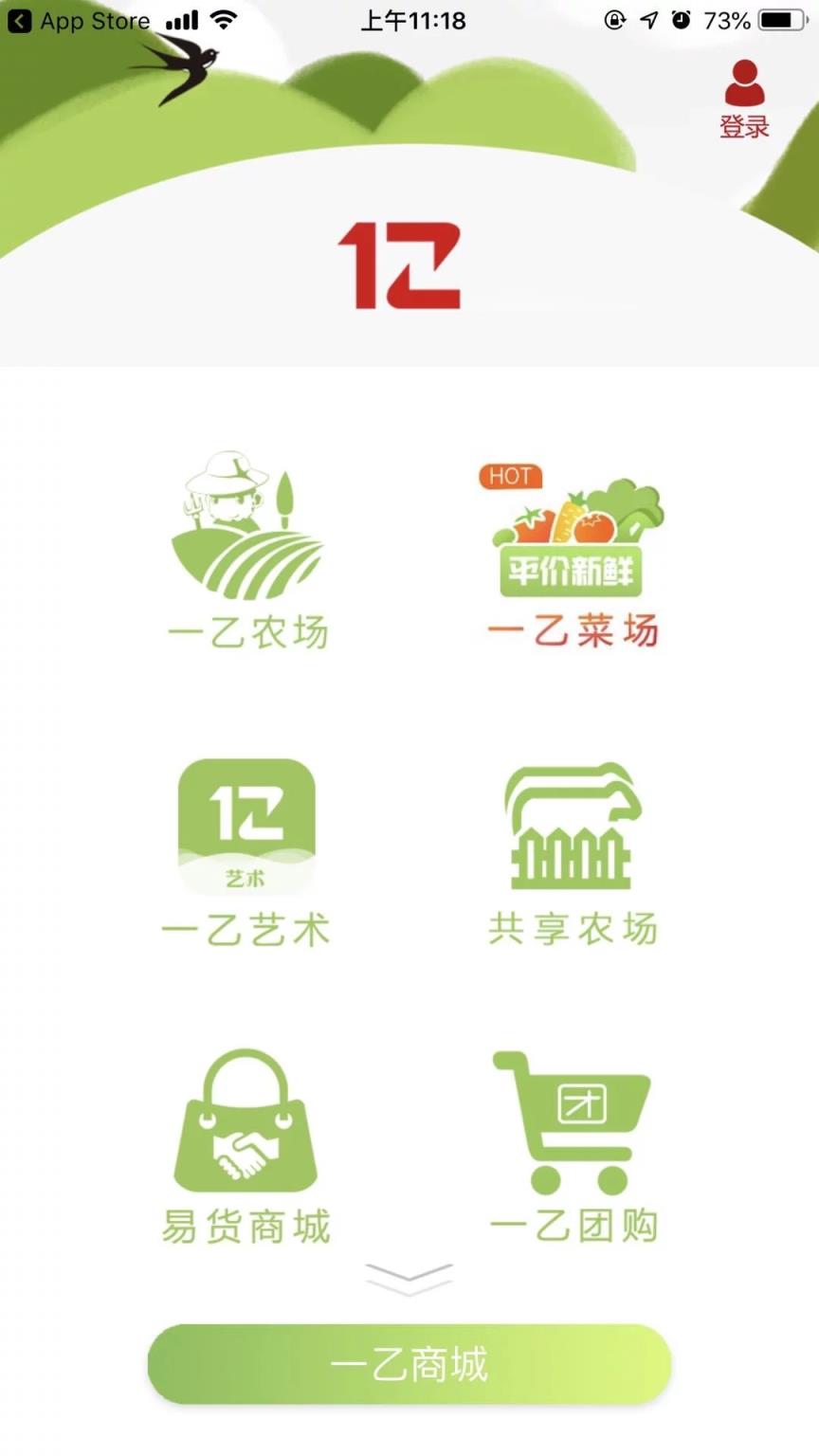Click the 平价新鲜 green label
819x1456 pixels.
(x=572, y=571)
